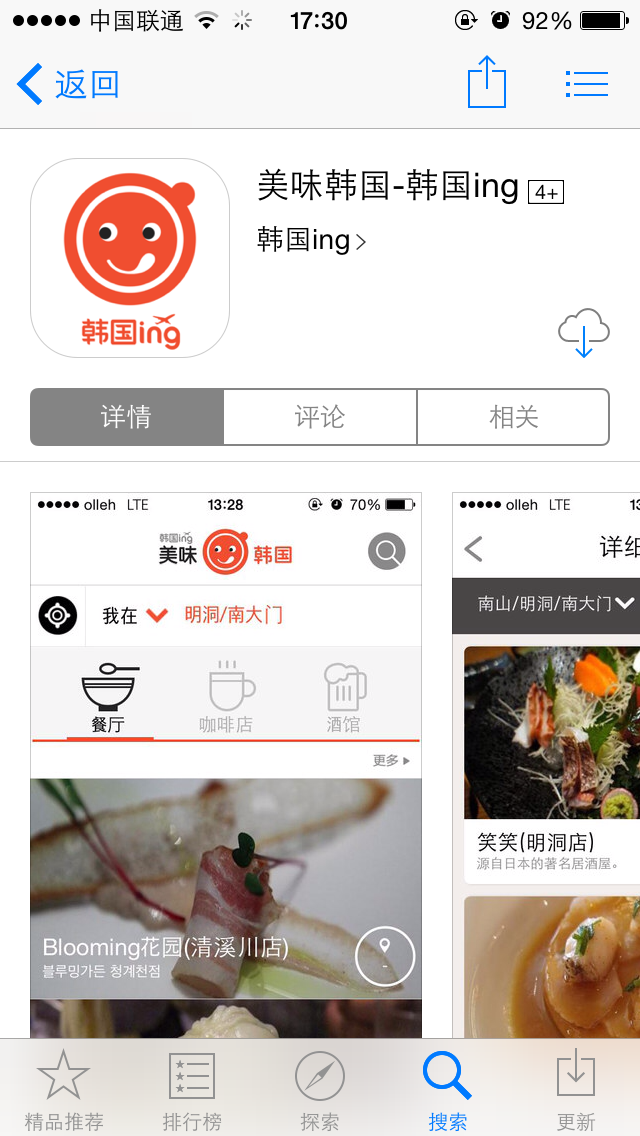Open the 更新 tab
The width and height of the screenshot is (640, 1136).
(576, 1090)
